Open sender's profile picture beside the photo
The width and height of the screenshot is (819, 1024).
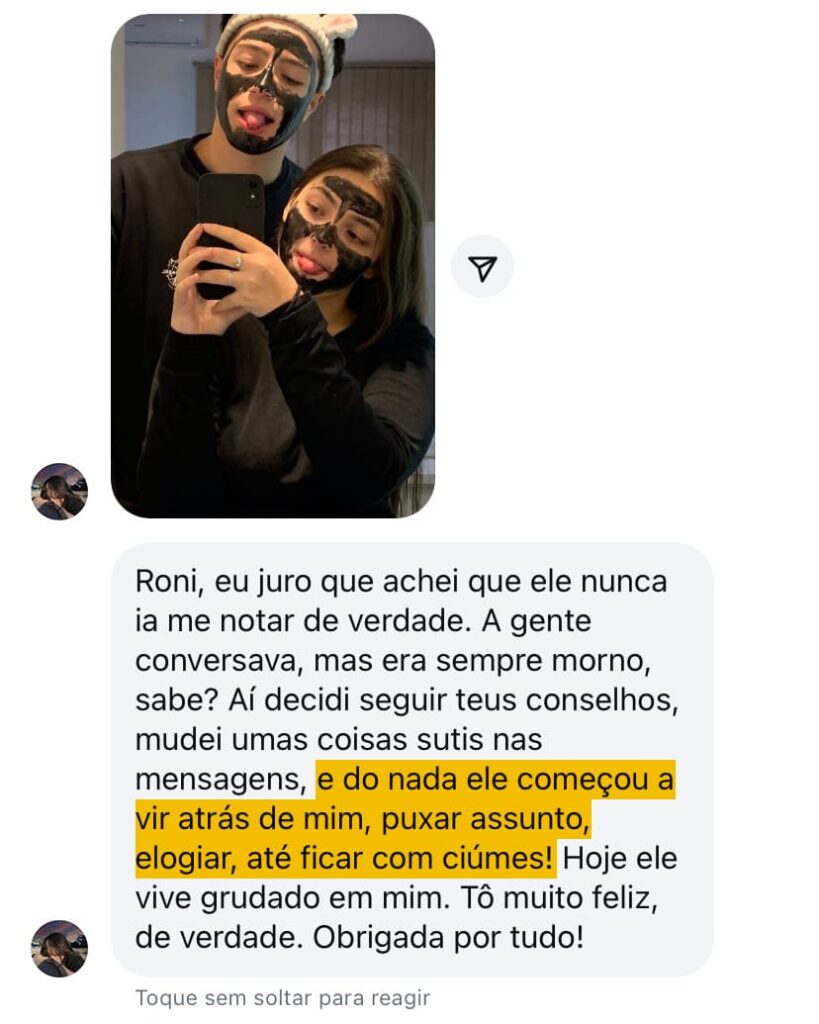coord(59,491)
